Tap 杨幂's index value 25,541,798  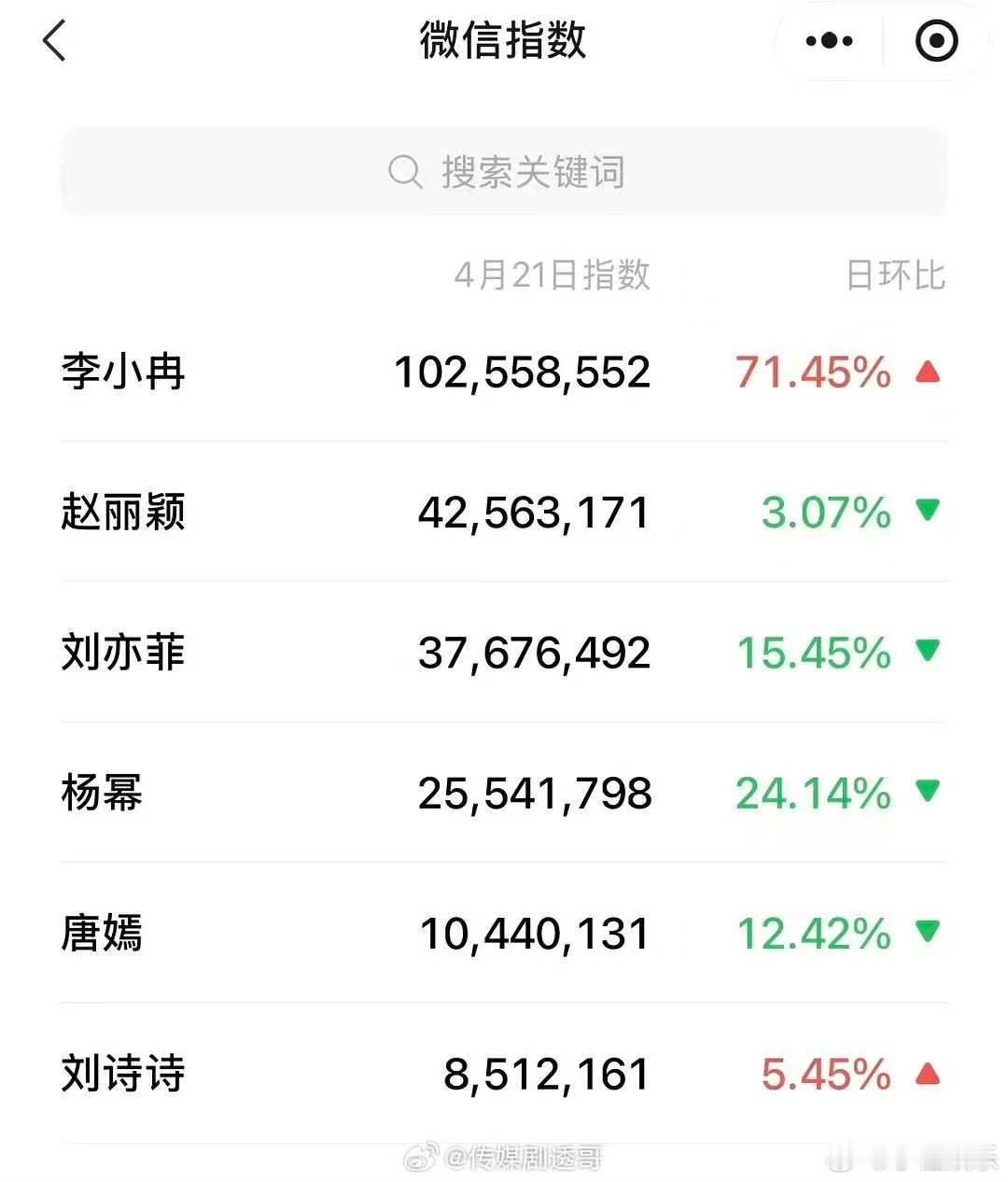[535, 795]
